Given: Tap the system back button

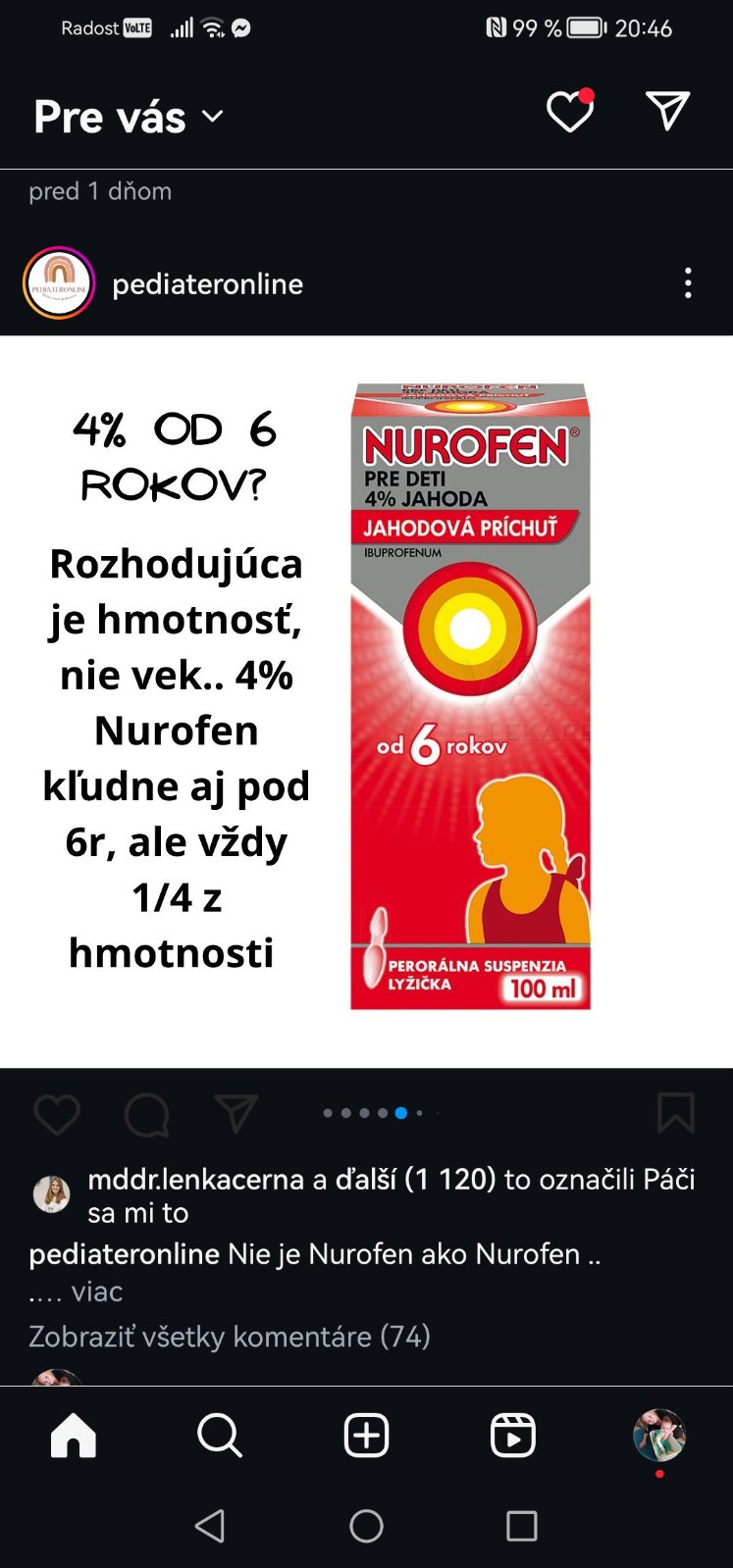Looking at the screenshot, I should 210,1526.
